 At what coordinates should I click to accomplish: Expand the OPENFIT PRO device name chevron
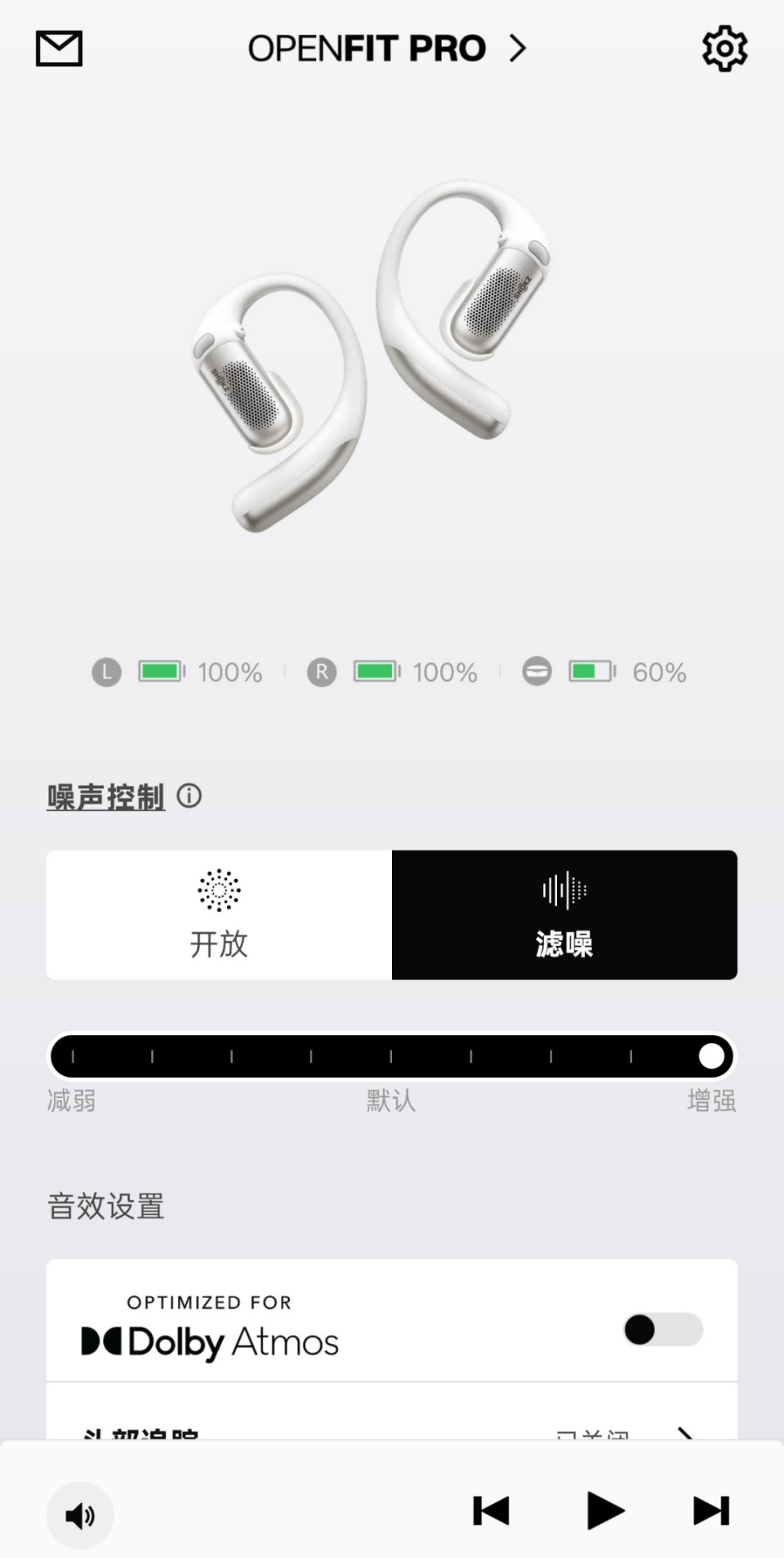[x=519, y=48]
